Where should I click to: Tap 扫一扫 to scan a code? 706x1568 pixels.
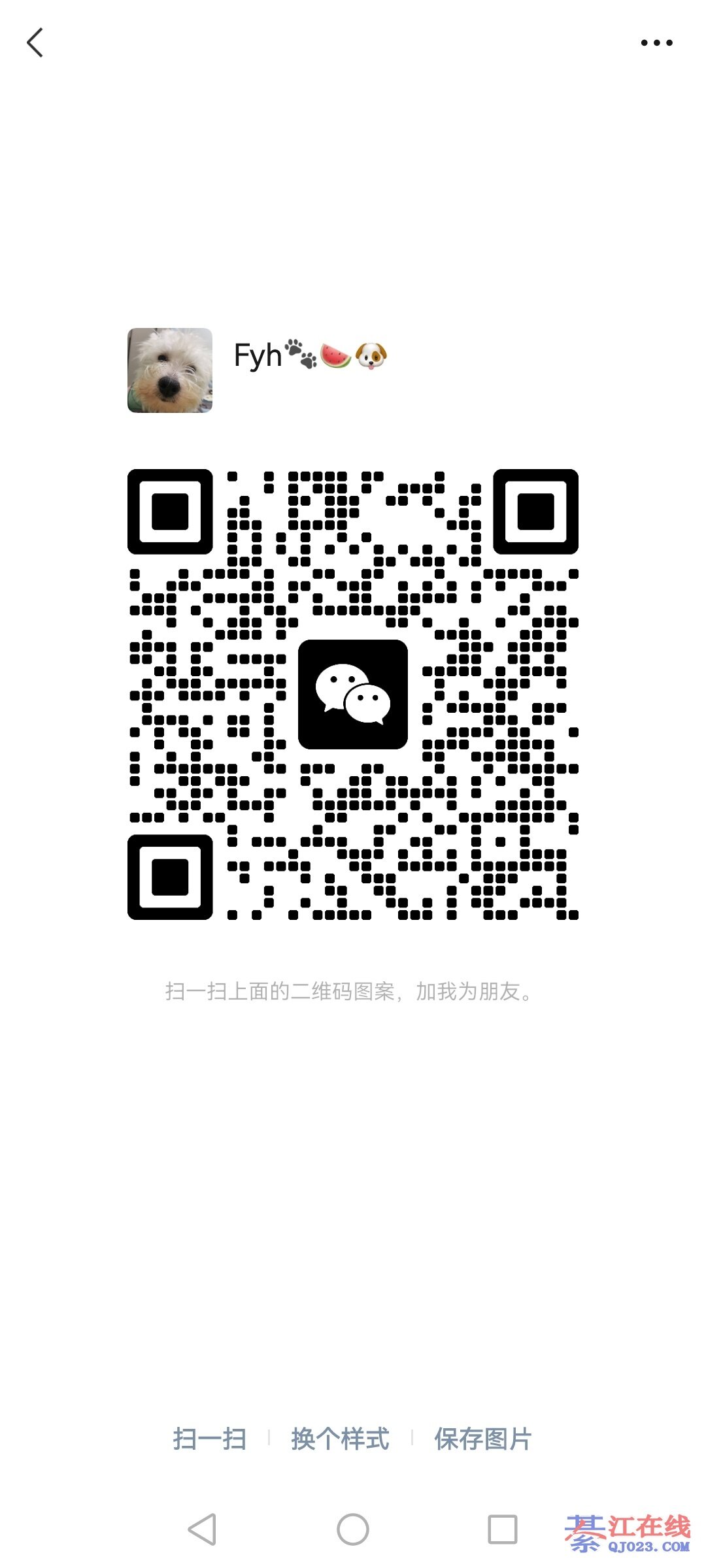pyautogui.click(x=210, y=1439)
